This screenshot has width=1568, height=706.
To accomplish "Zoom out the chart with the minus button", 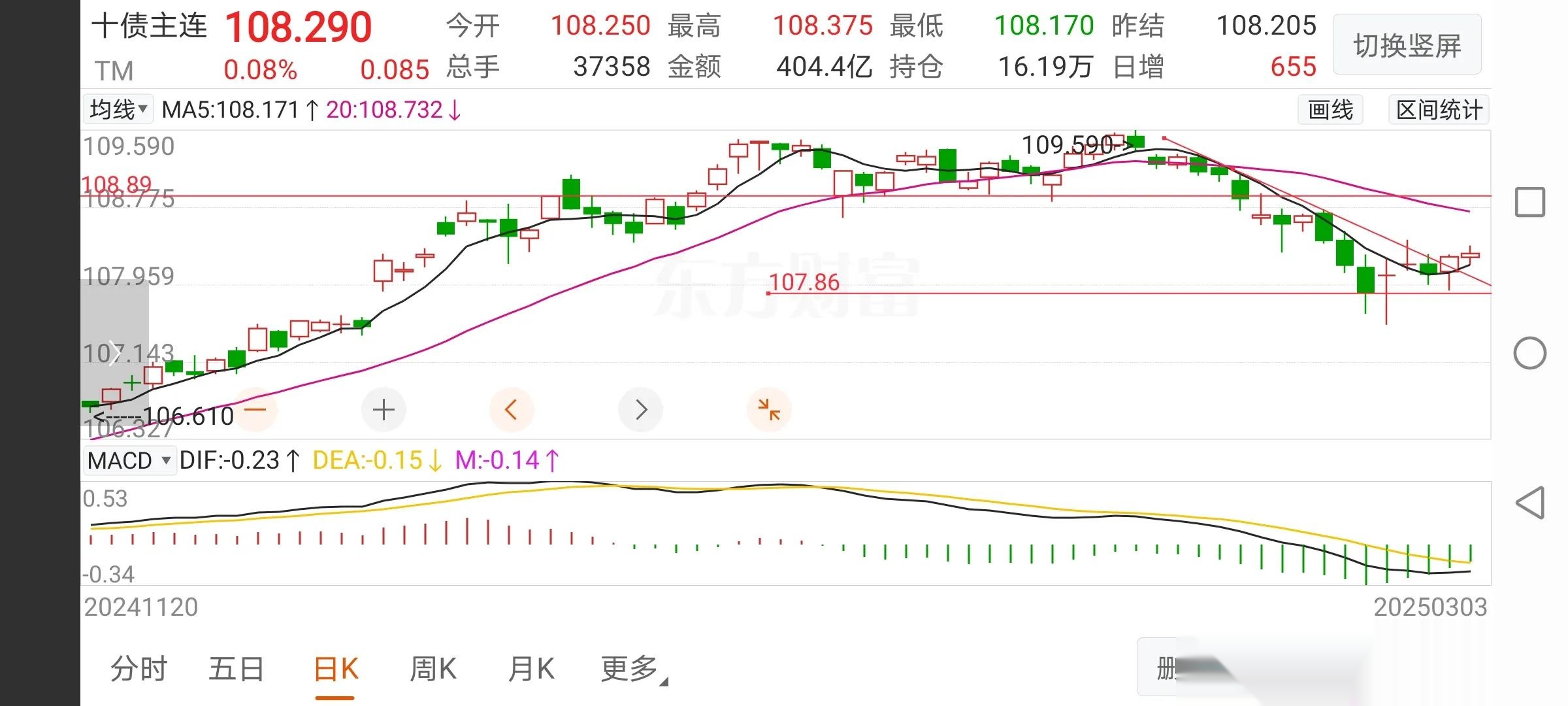I will point(255,410).
